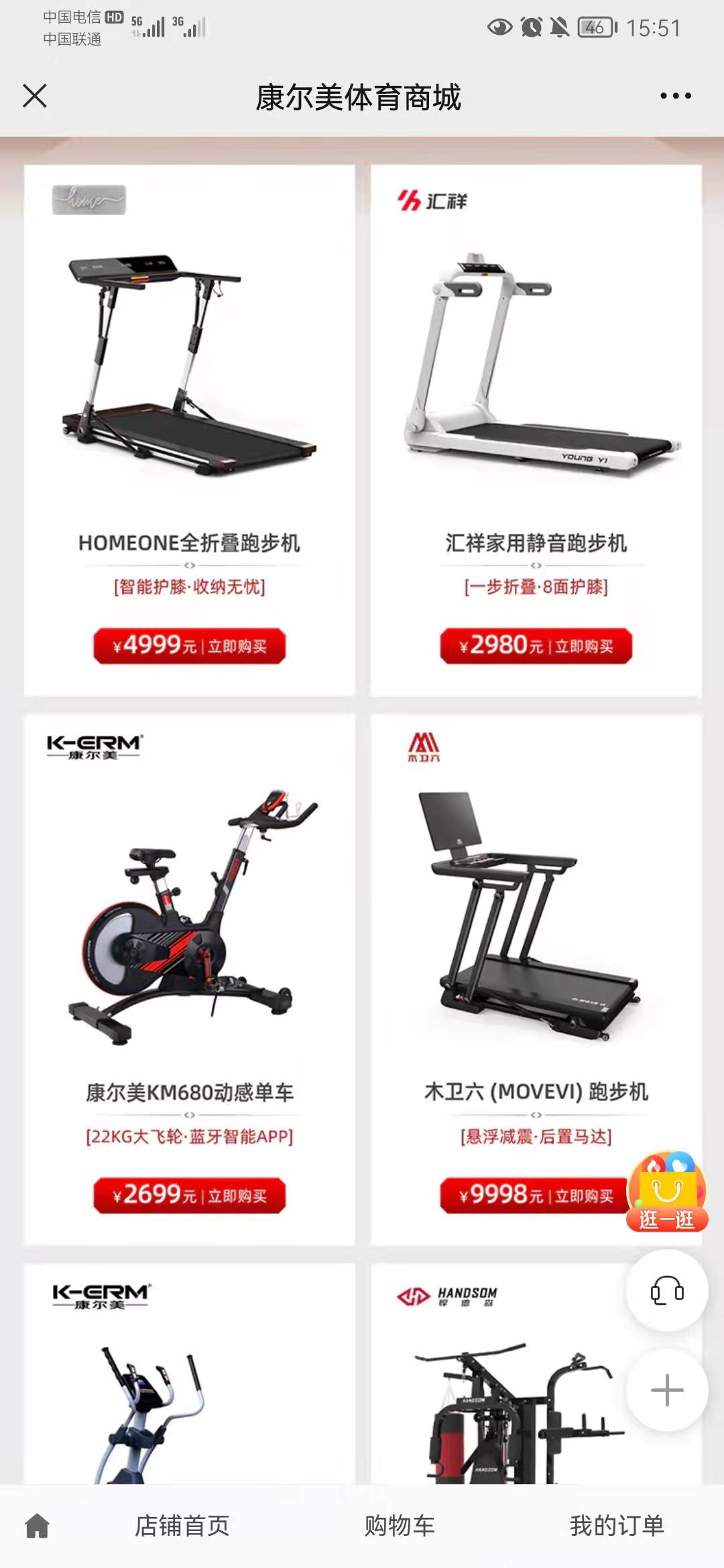The height and width of the screenshot is (1568, 724).
Task: Contact customer service via headset icon
Action: point(667,1291)
